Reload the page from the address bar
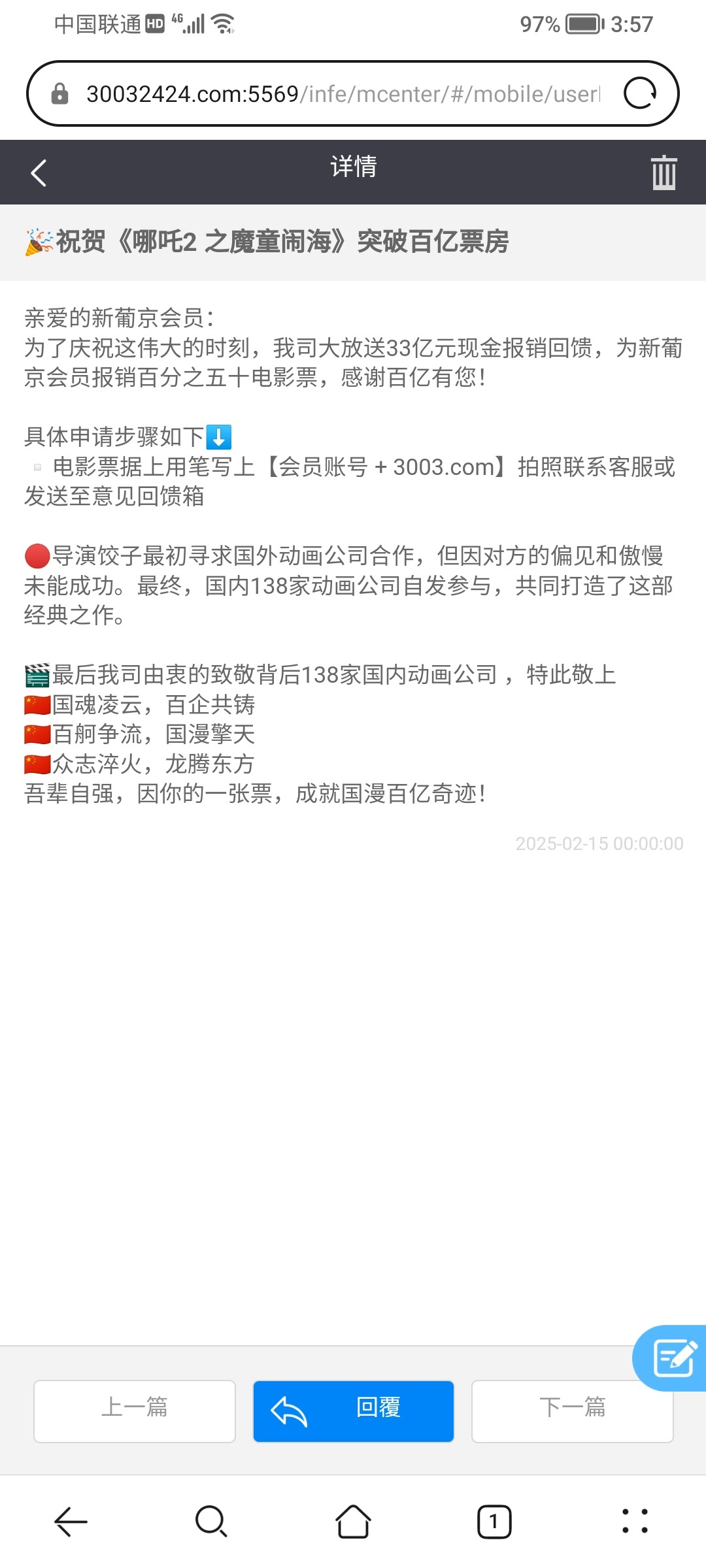The width and height of the screenshot is (706, 1568). [639, 93]
